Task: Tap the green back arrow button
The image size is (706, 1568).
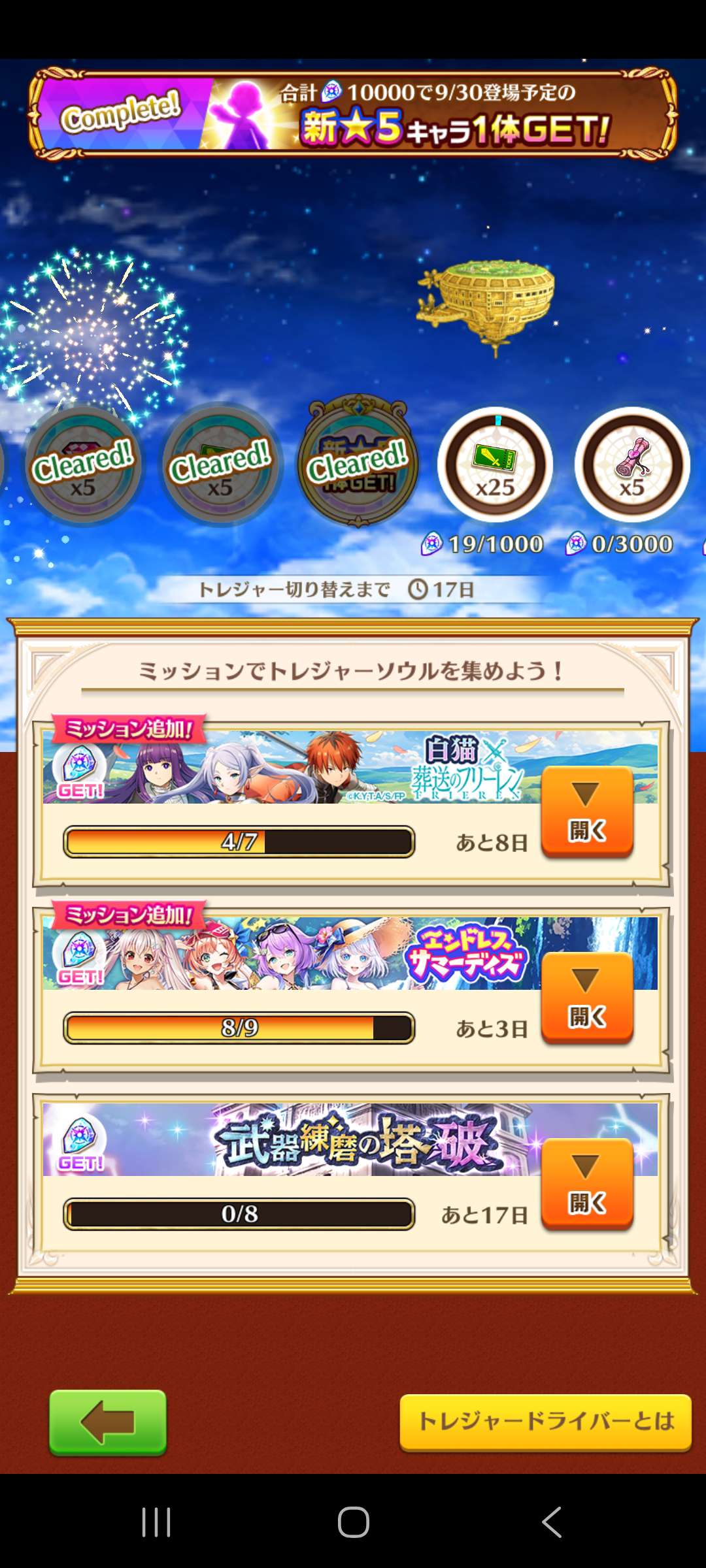Action: (108, 1422)
